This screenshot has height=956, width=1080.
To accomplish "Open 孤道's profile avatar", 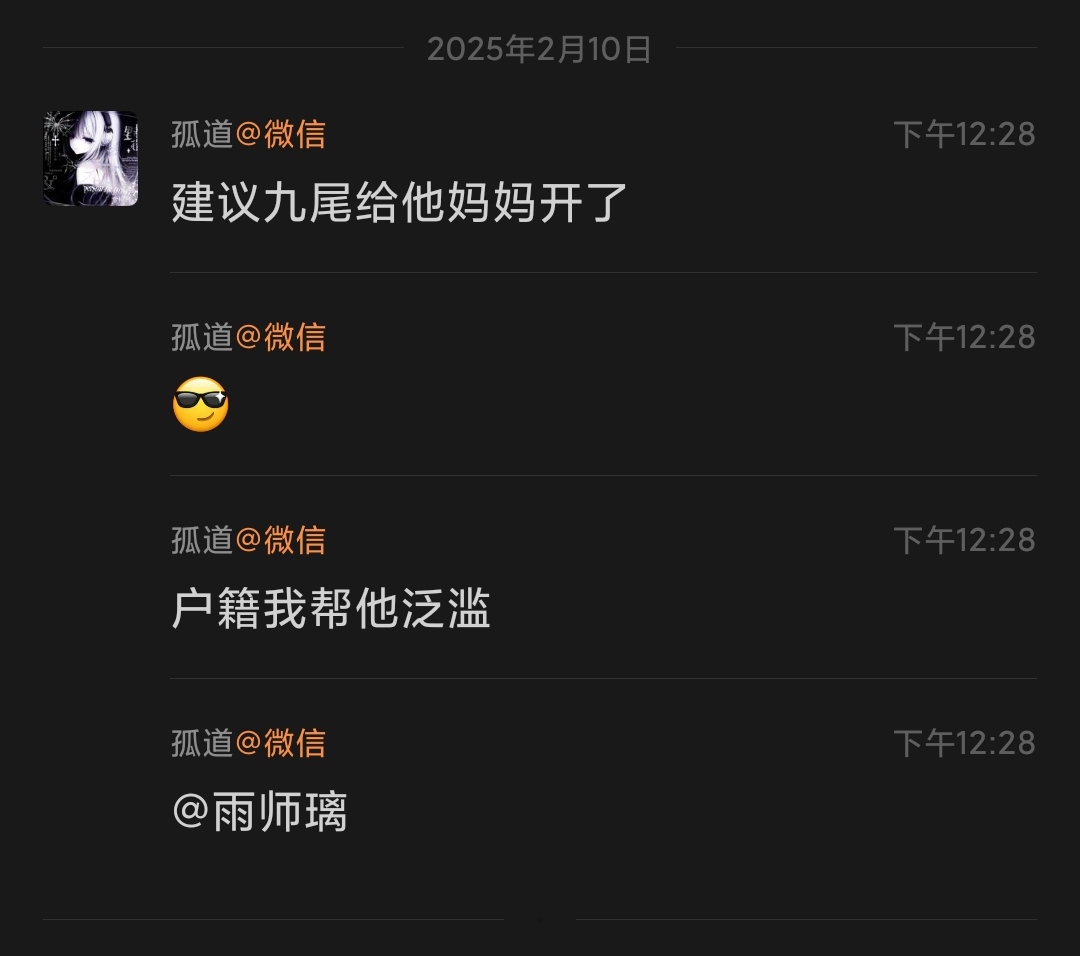I will (90, 158).
